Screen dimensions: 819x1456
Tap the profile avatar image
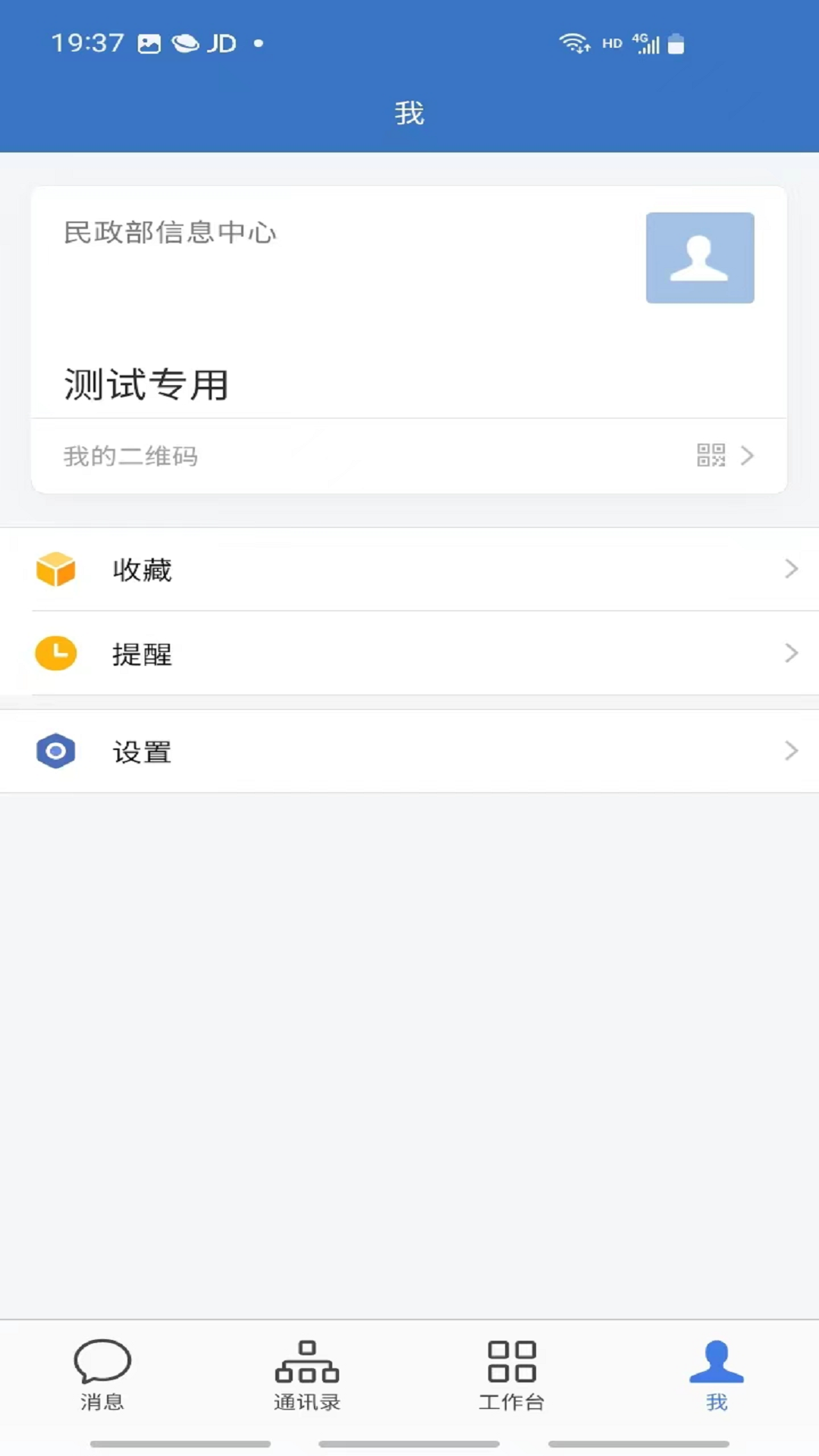[699, 257]
